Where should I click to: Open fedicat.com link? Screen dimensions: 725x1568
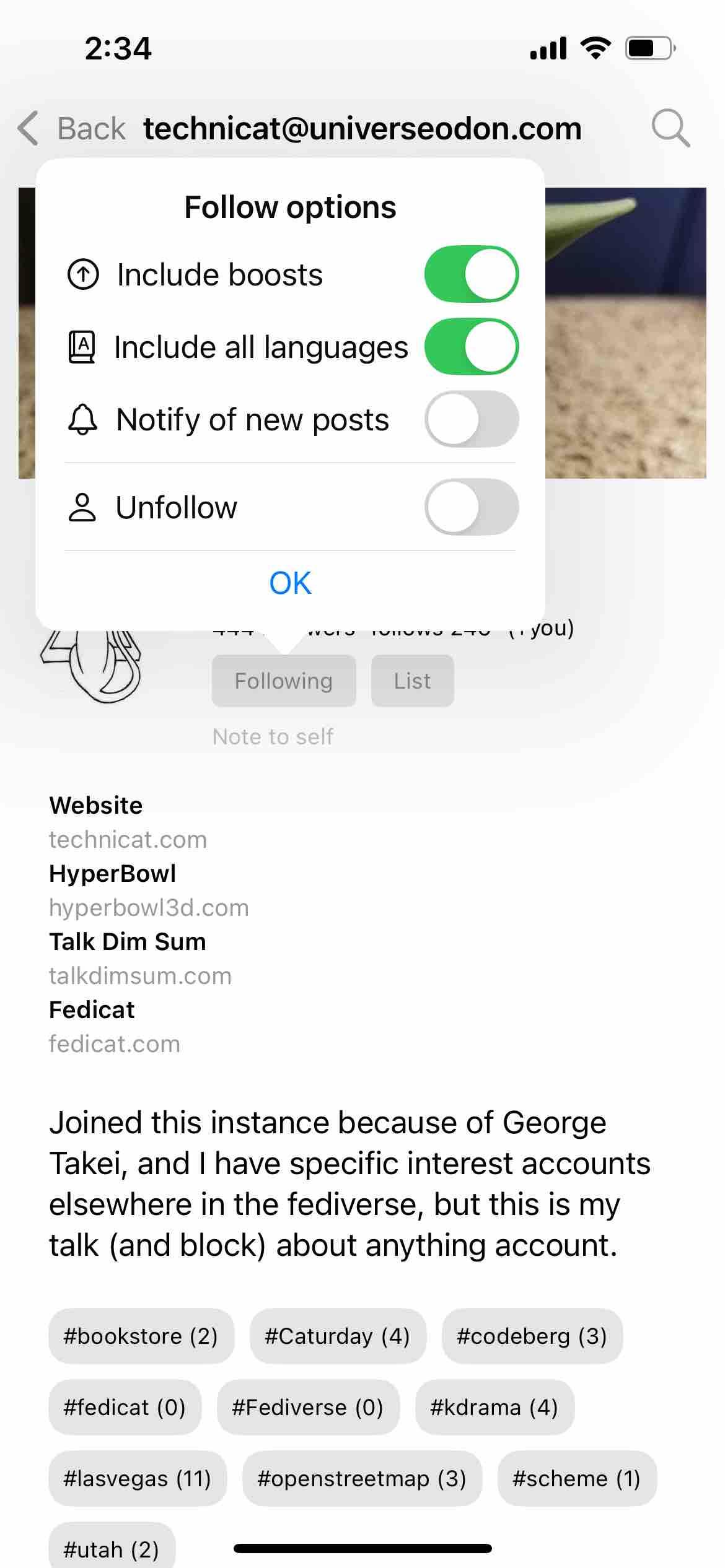115,1044
